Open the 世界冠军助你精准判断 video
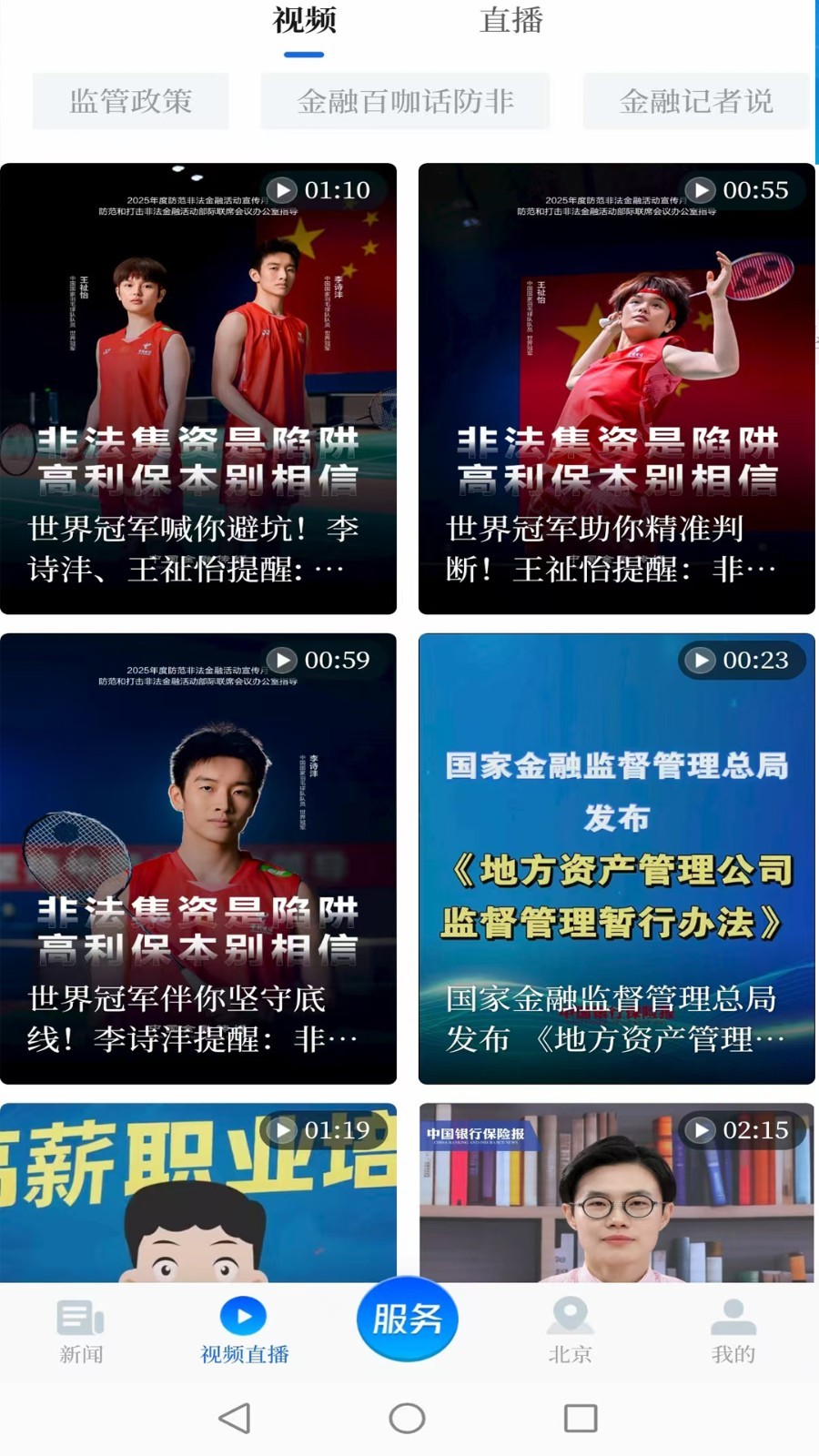Screen dimensions: 819x1456 pyautogui.click(x=616, y=389)
